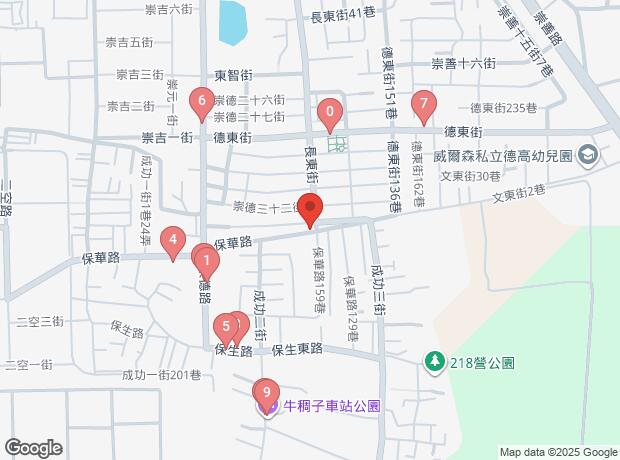Open the 218營公園 park icon
620x460 pixels.
434,360
